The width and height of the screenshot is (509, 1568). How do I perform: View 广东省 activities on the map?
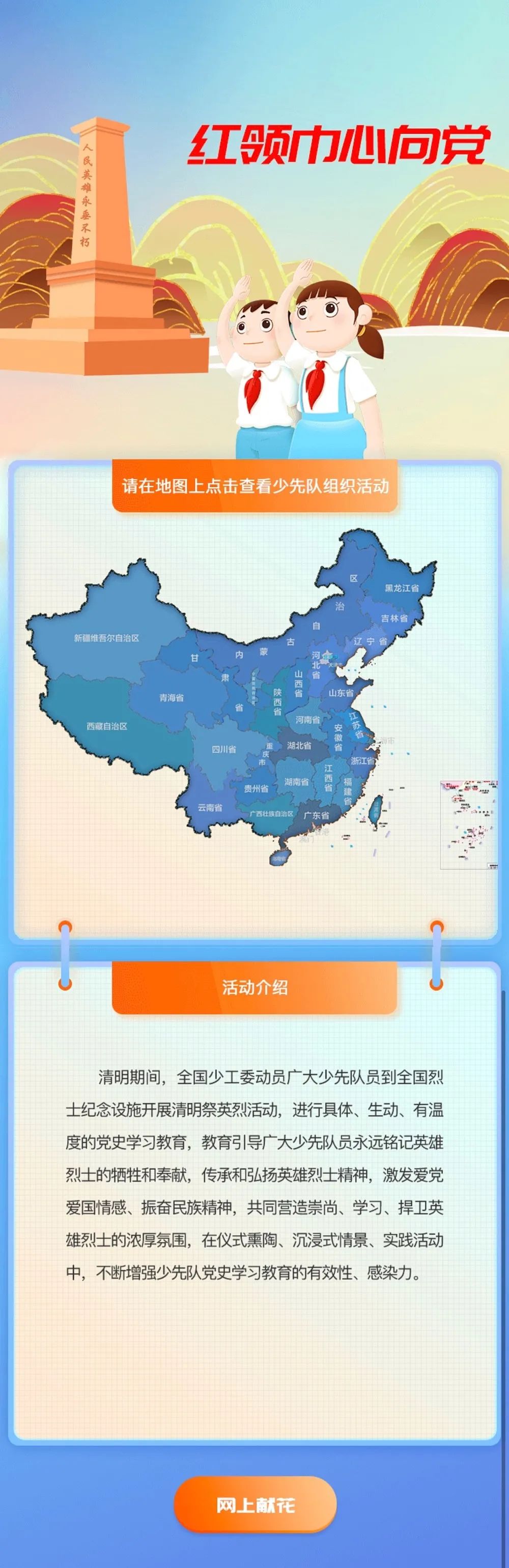[x=316, y=816]
